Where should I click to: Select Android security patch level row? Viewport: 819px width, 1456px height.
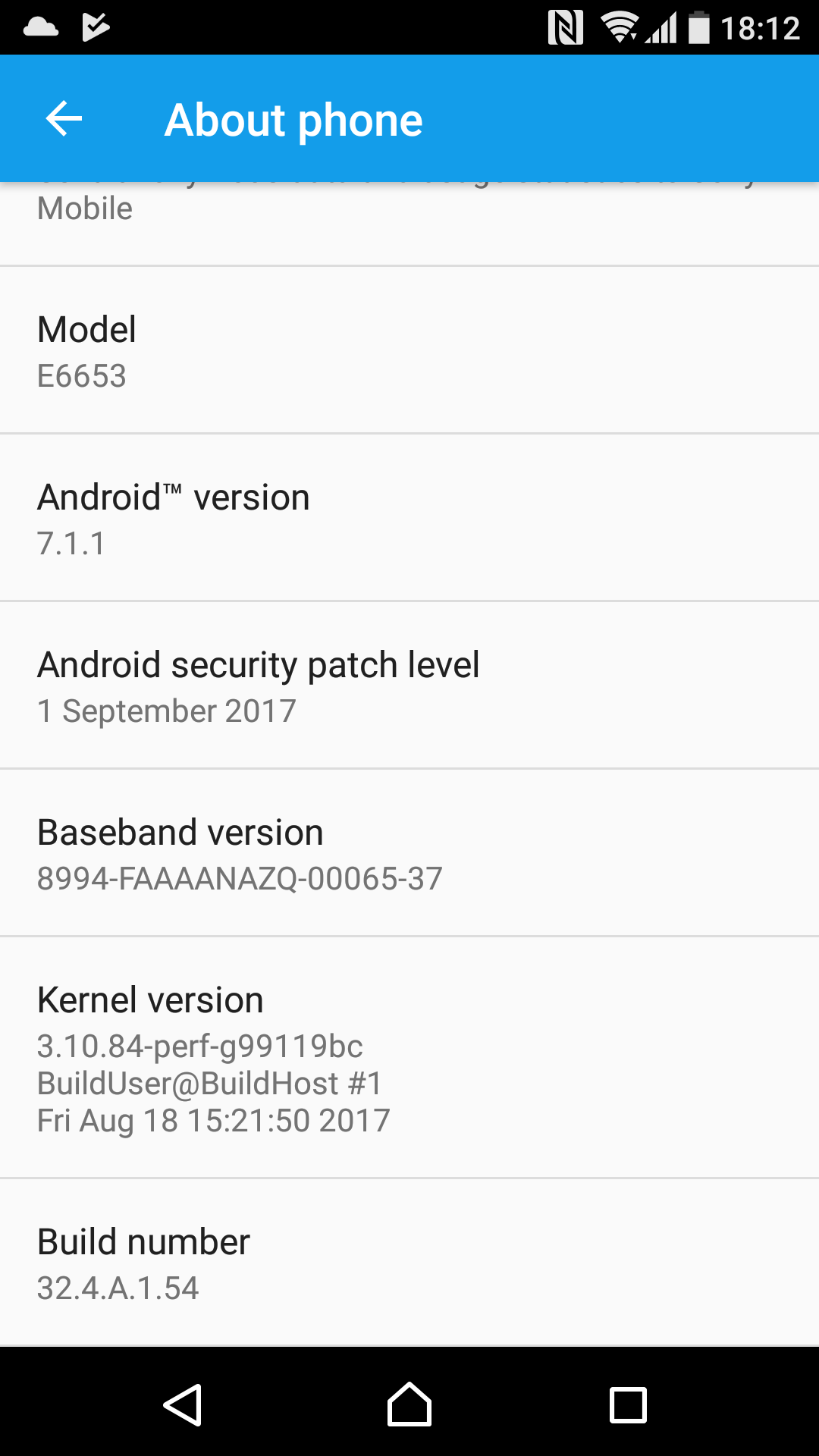click(x=409, y=686)
